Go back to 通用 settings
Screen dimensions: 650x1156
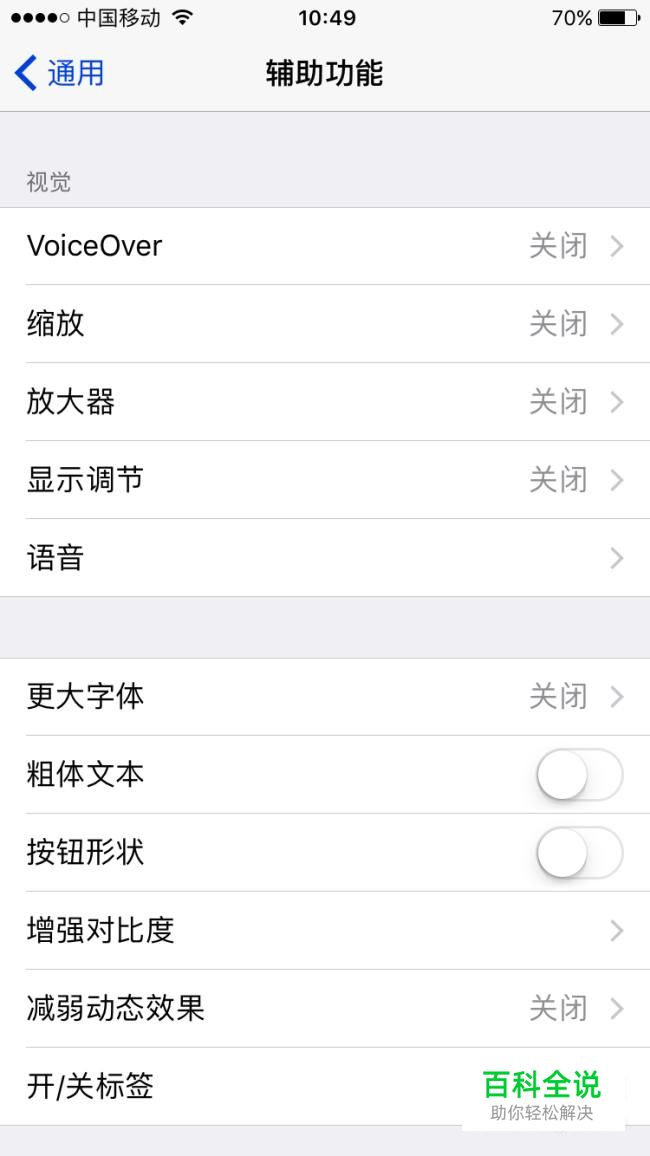pyautogui.click(x=59, y=74)
